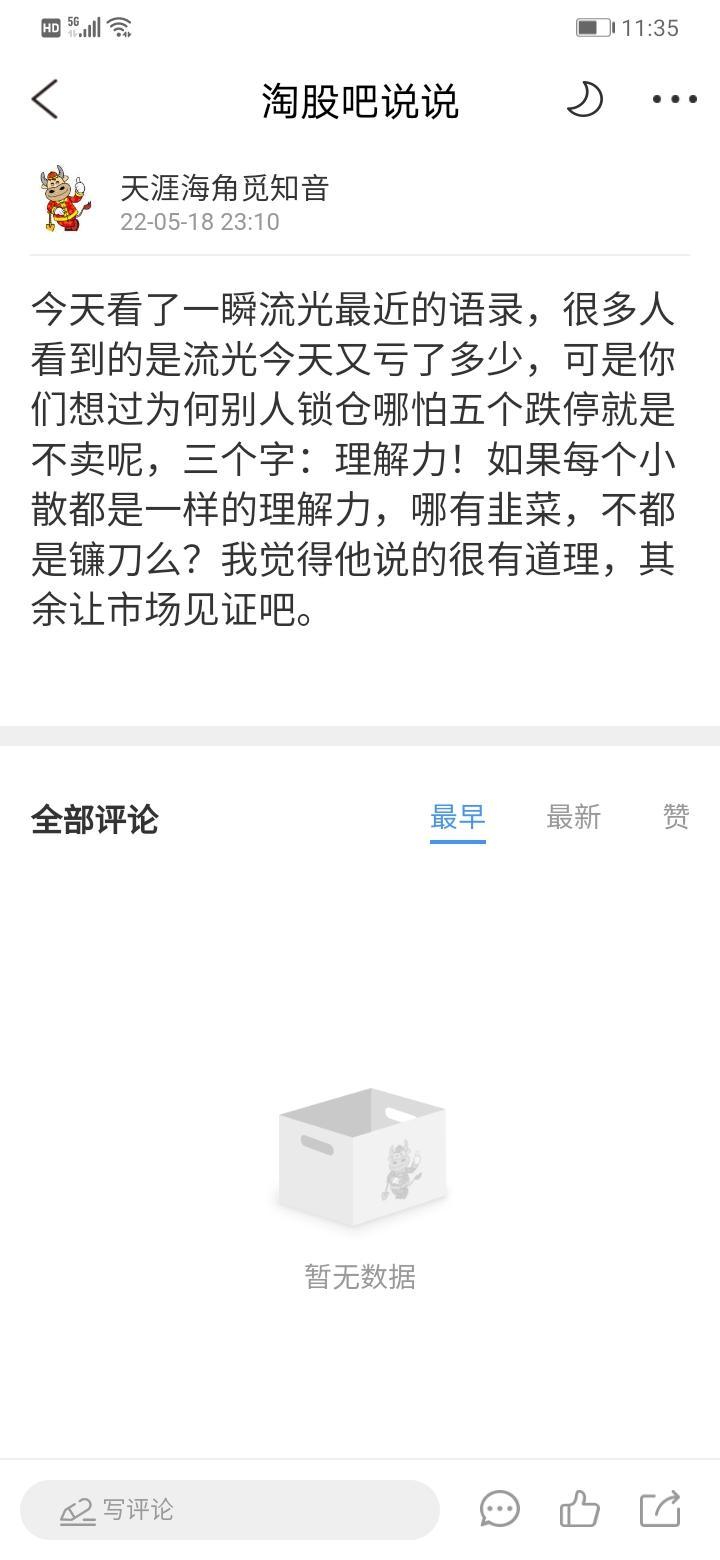
Task: Sort comments by 最早
Action: 458,818
